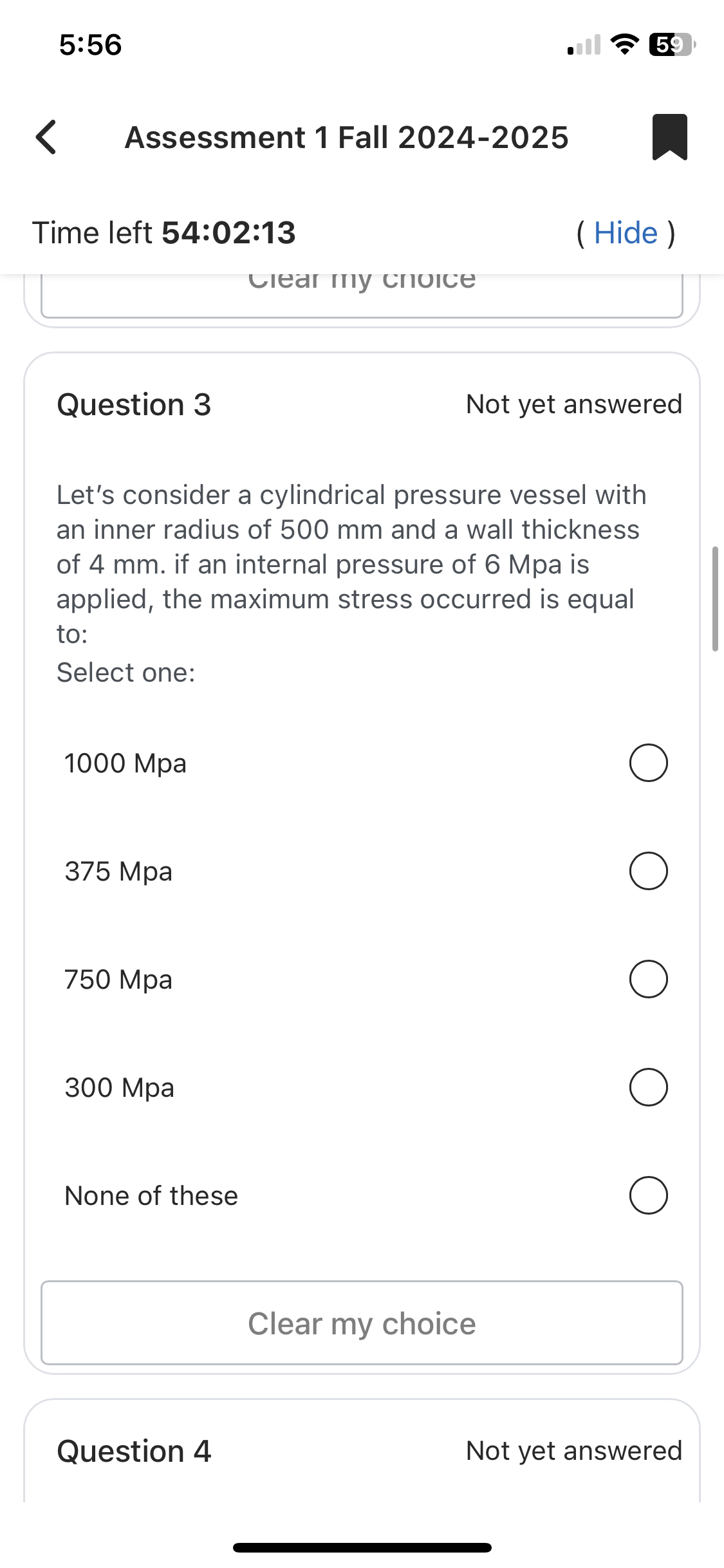Tap the bookmark icon in the header
Image resolution: width=724 pixels, height=1568 pixels.
[x=669, y=136]
